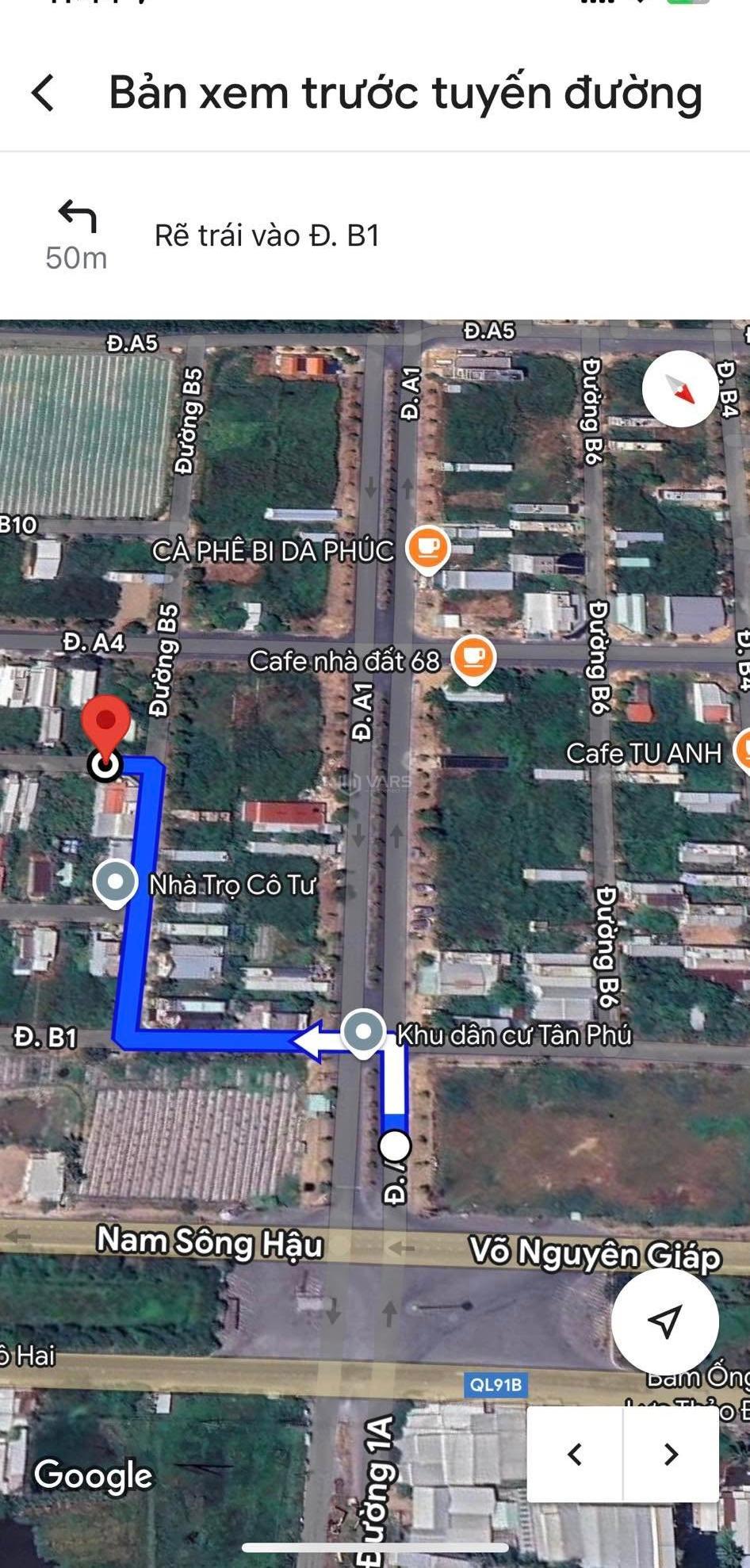Open Cafe TU ANH place pin
Viewport: 750px width, 1568px height.
coord(744,749)
